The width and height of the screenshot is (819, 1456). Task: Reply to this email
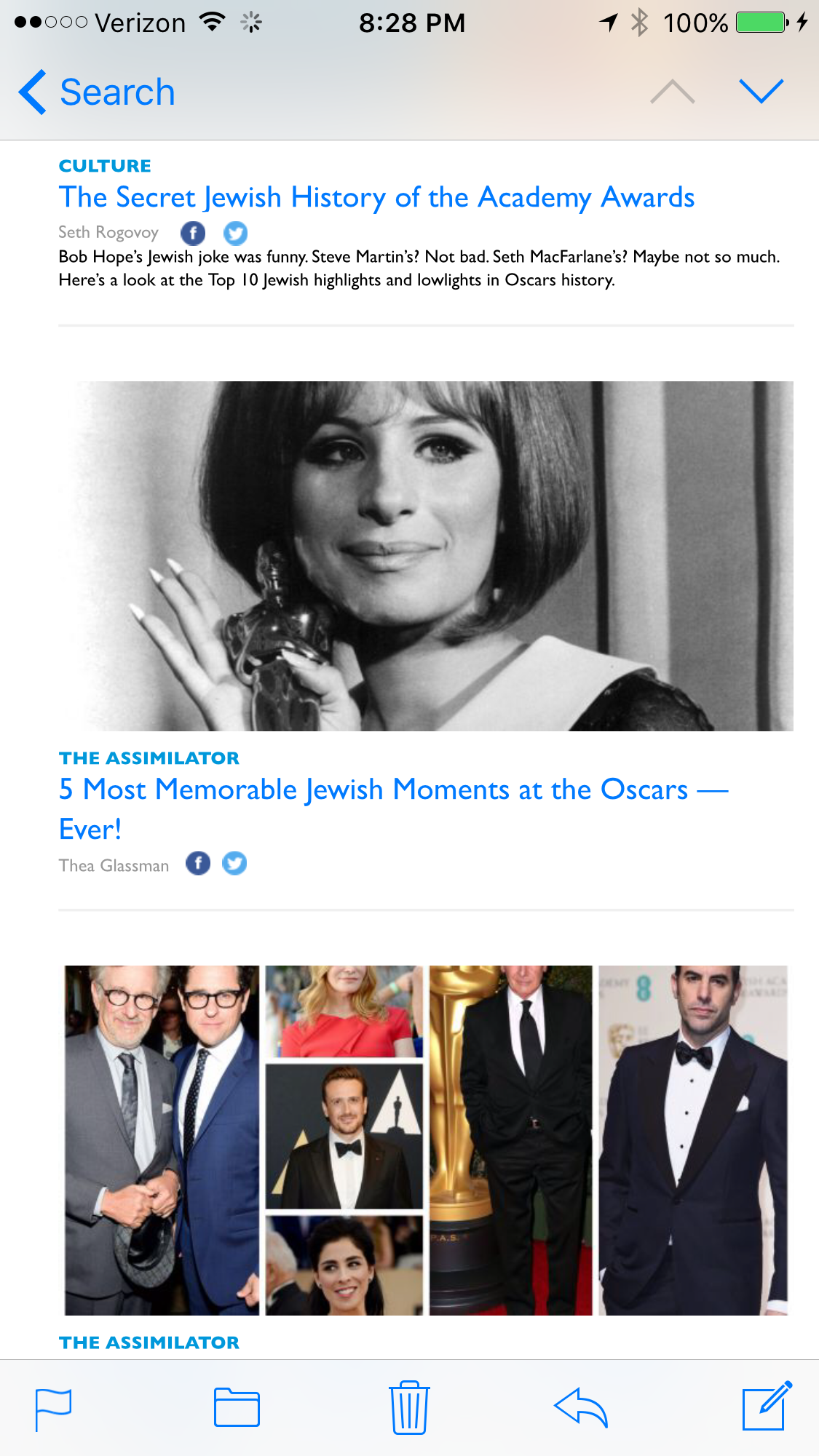(x=581, y=1408)
